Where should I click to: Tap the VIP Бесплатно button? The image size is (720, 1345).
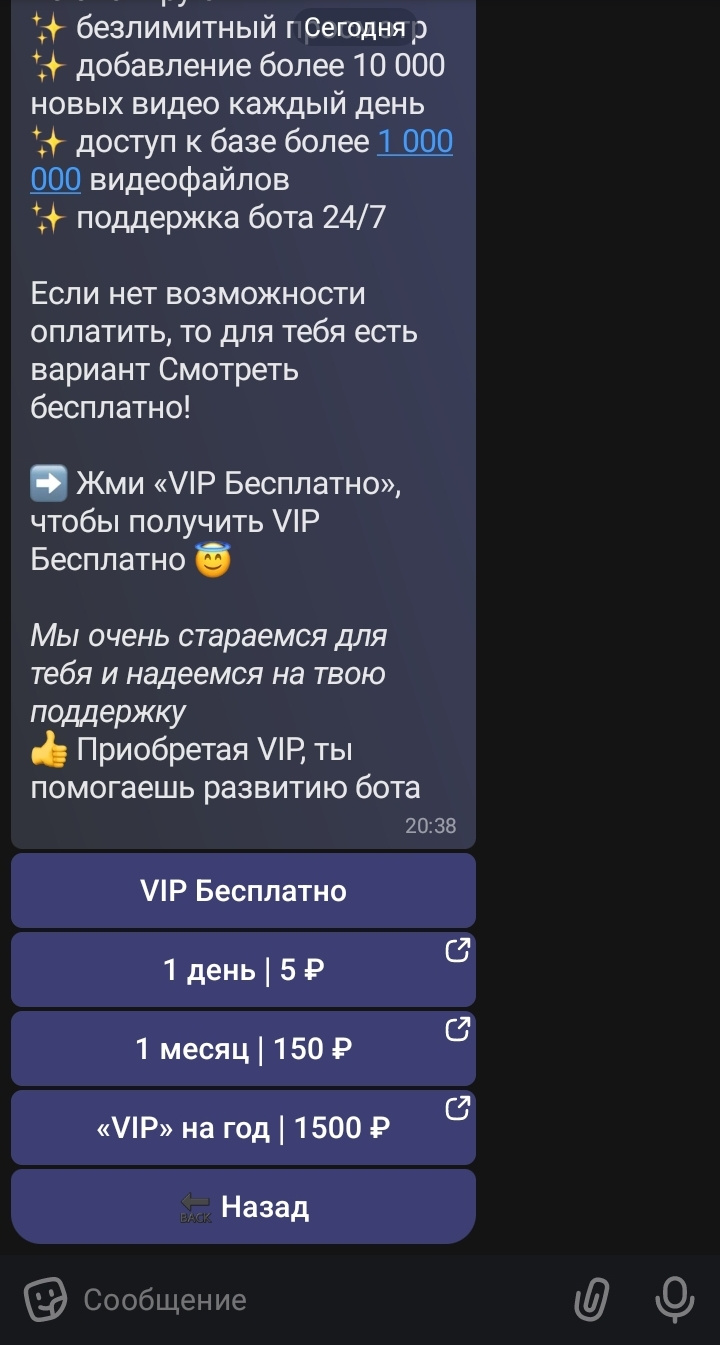(x=243, y=890)
